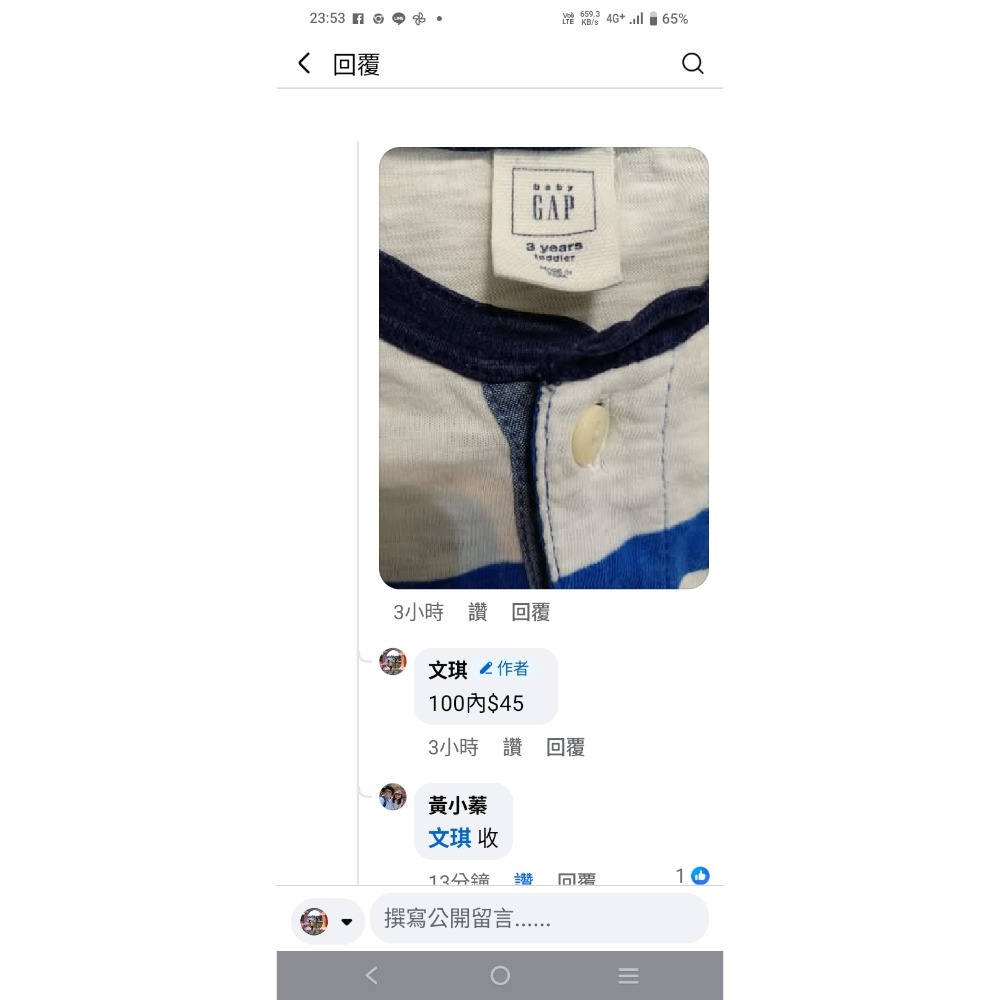1000x1000 pixels.
Task: Open search in the top bar
Action: (692, 64)
